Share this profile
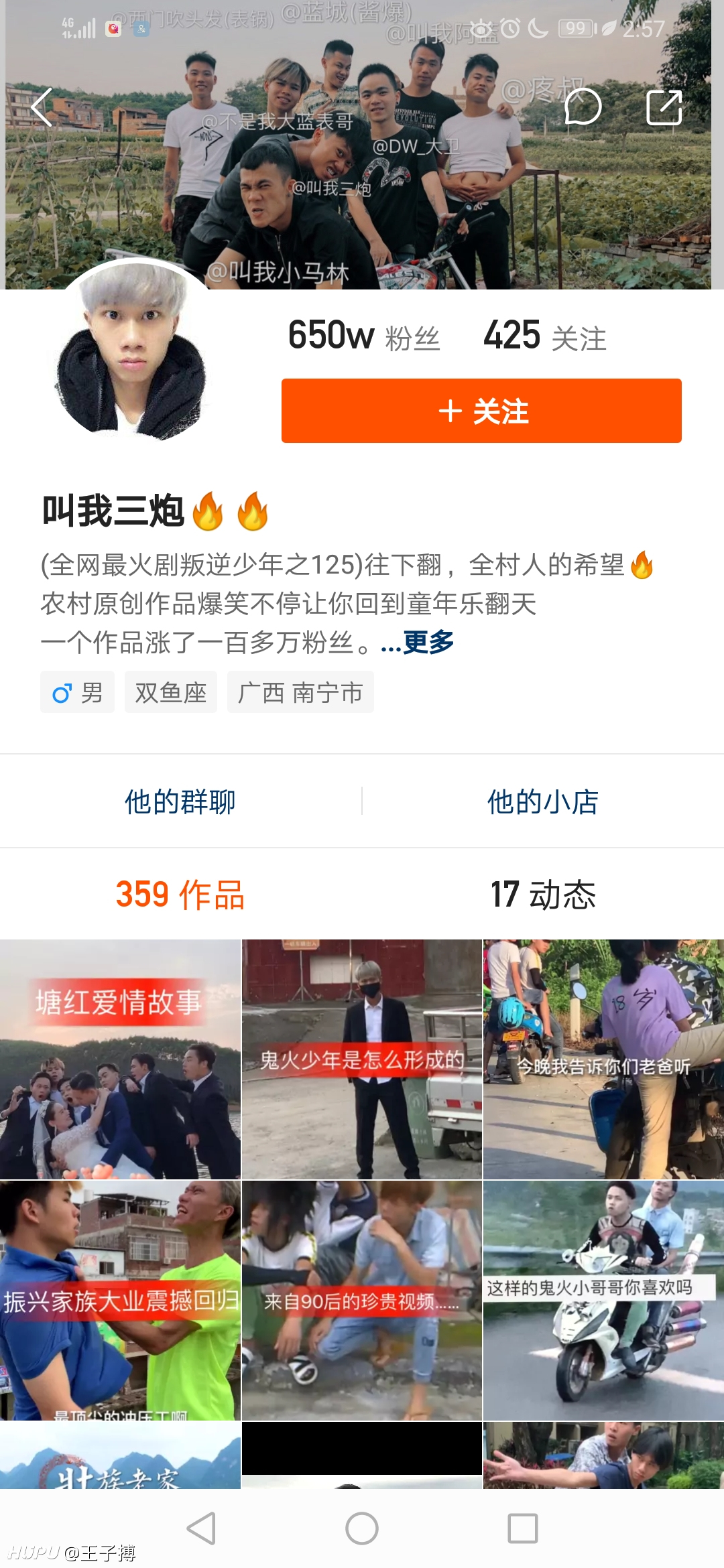The width and height of the screenshot is (724, 1568). point(664,107)
